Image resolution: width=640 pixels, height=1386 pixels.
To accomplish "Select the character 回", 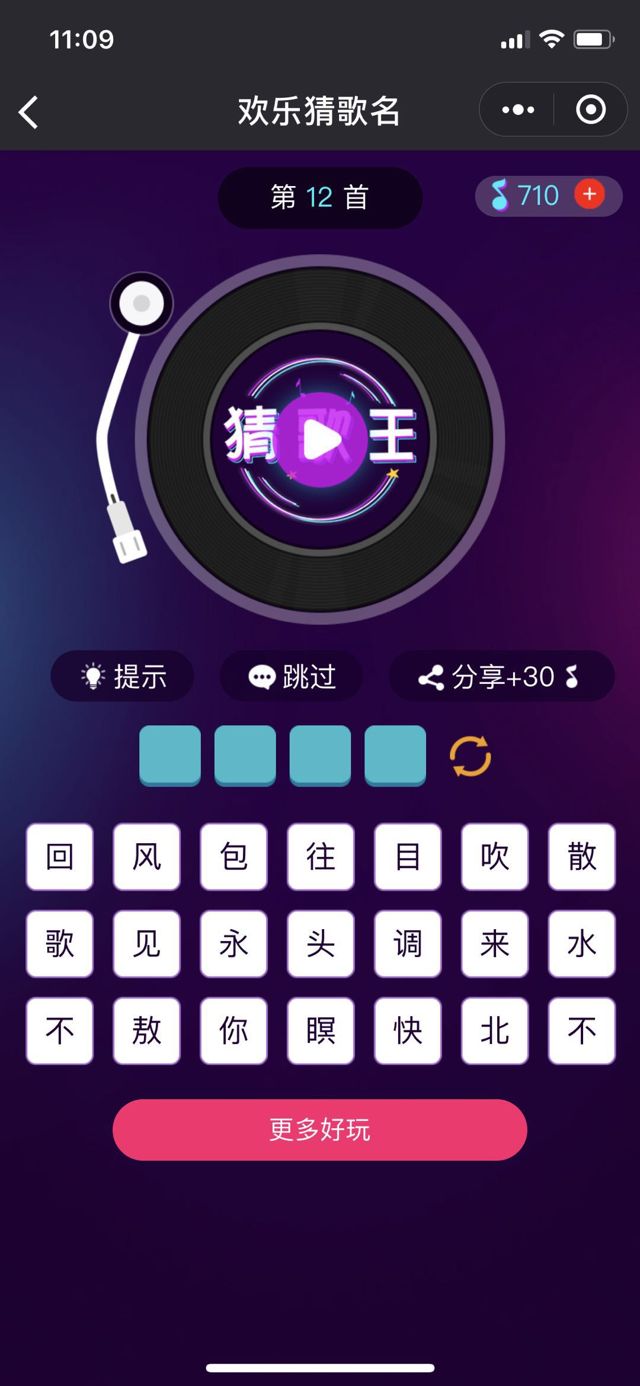I will tap(60, 857).
